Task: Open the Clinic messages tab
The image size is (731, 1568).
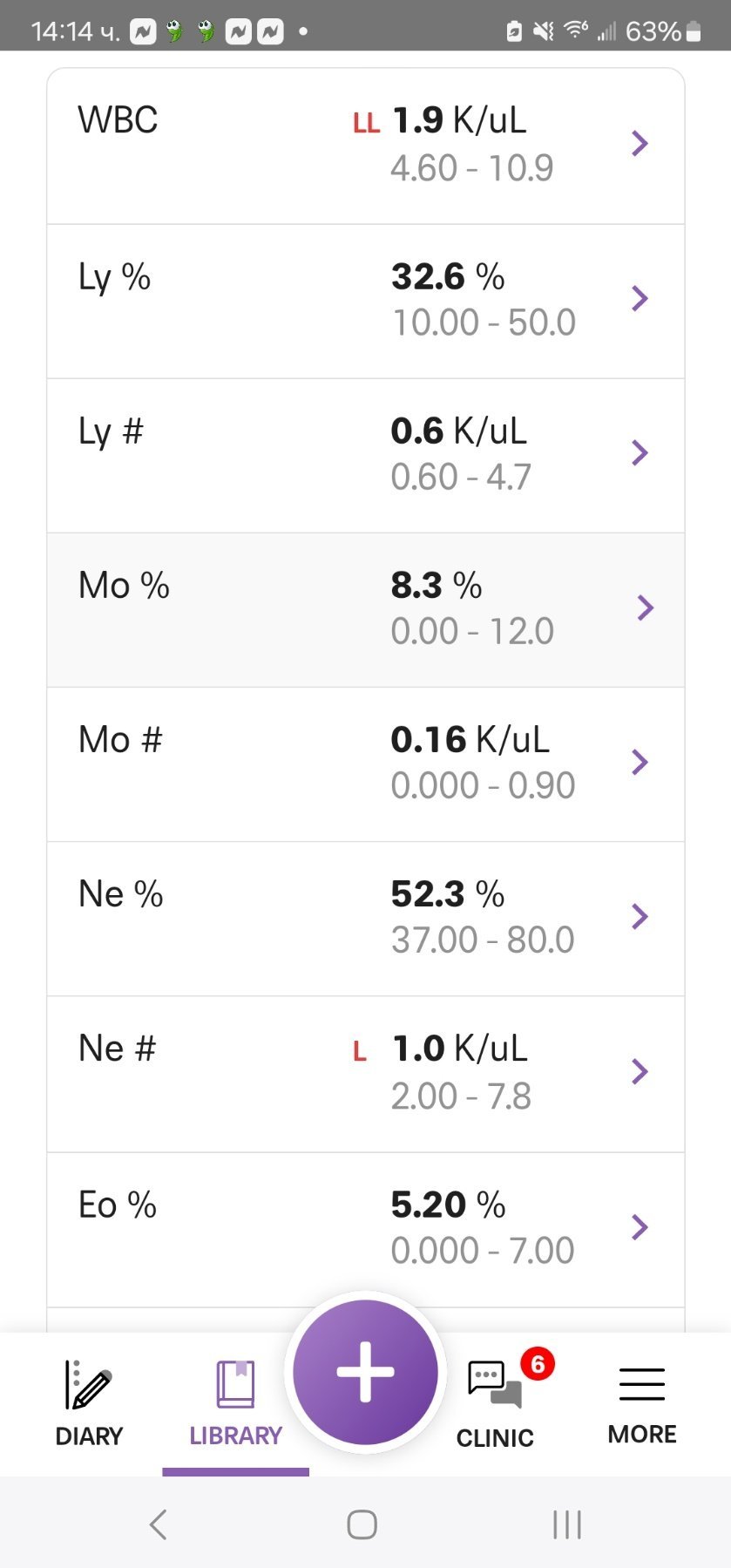Action: click(495, 1403)
